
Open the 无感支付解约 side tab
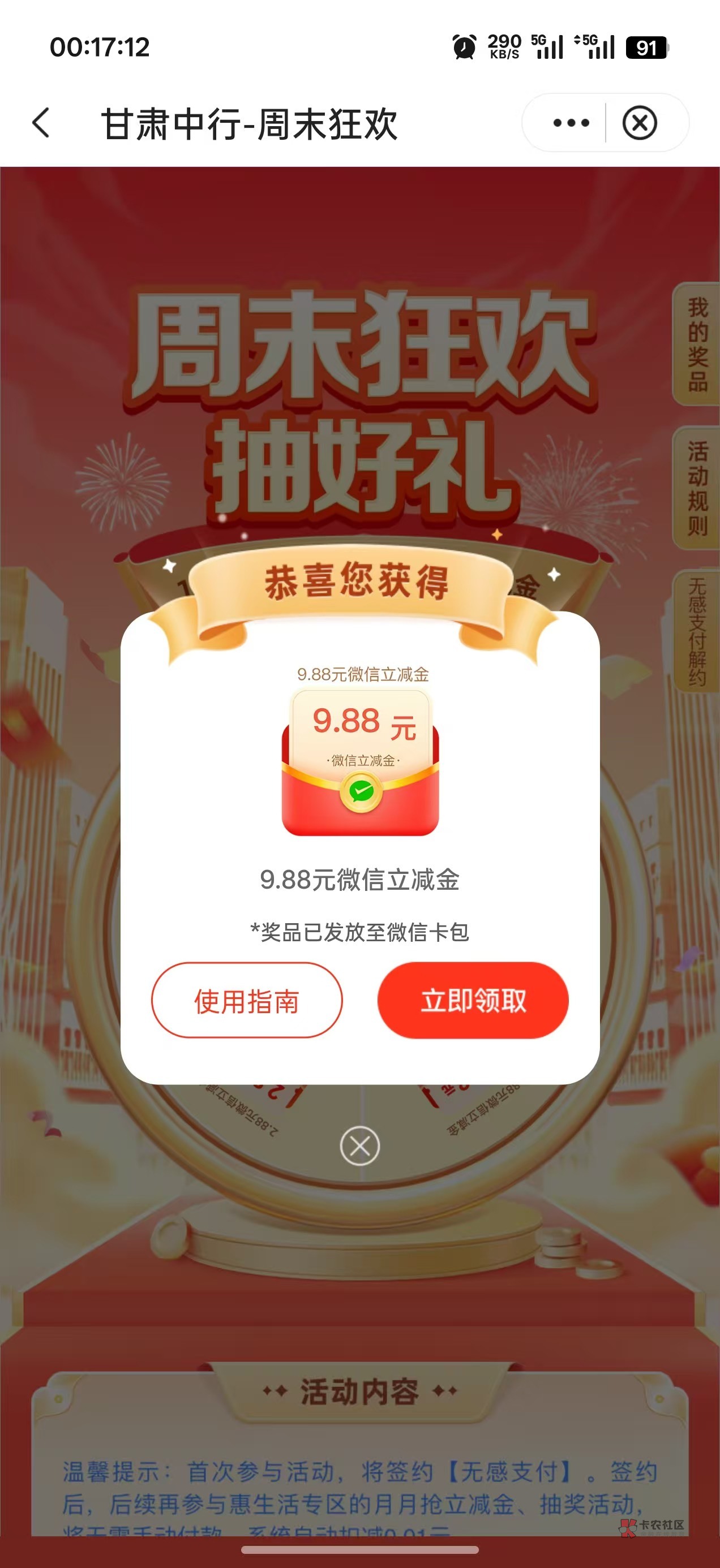pyautogui.click(x=697, y=632)
